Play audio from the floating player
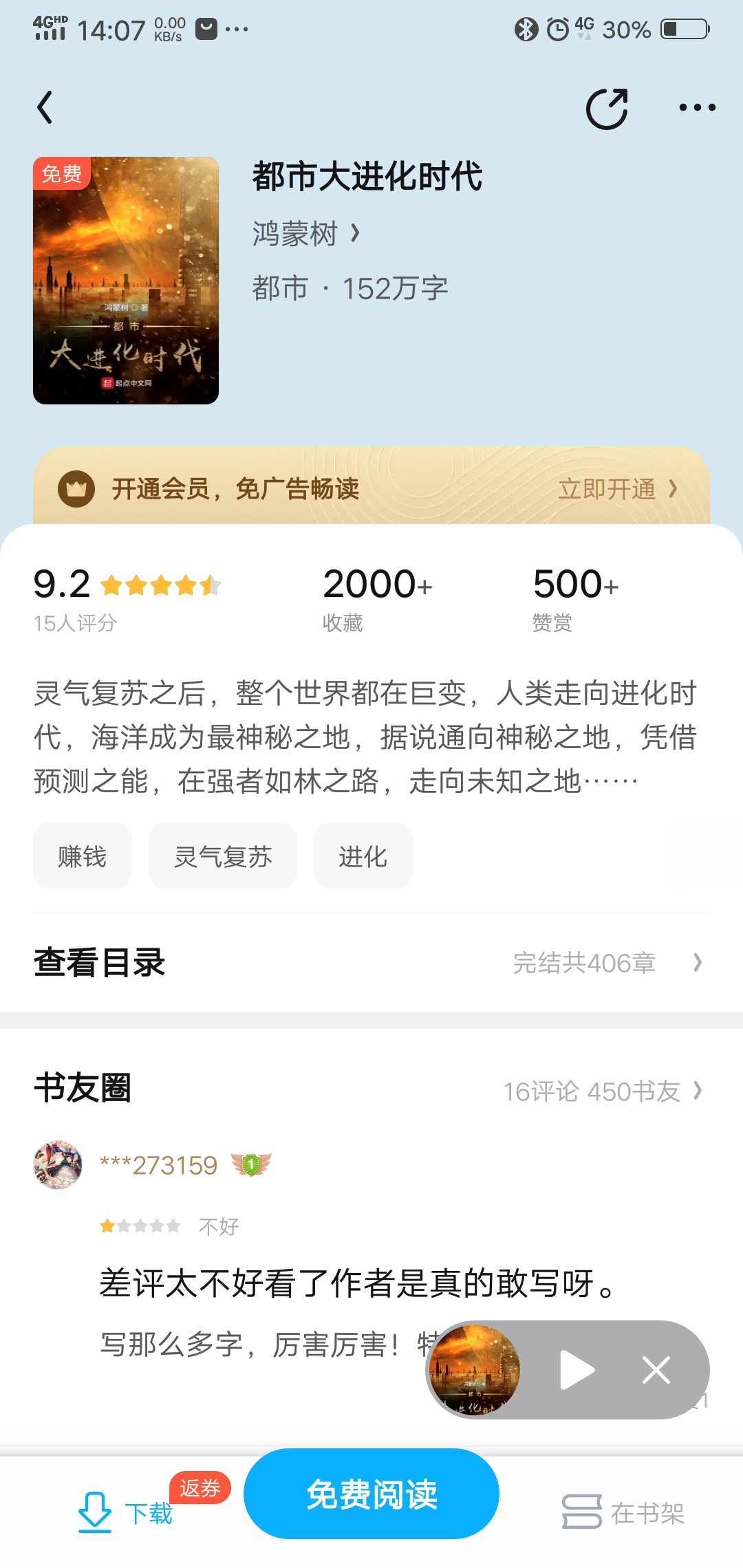The image size is (743, 1568). [x=577, y=1370]
